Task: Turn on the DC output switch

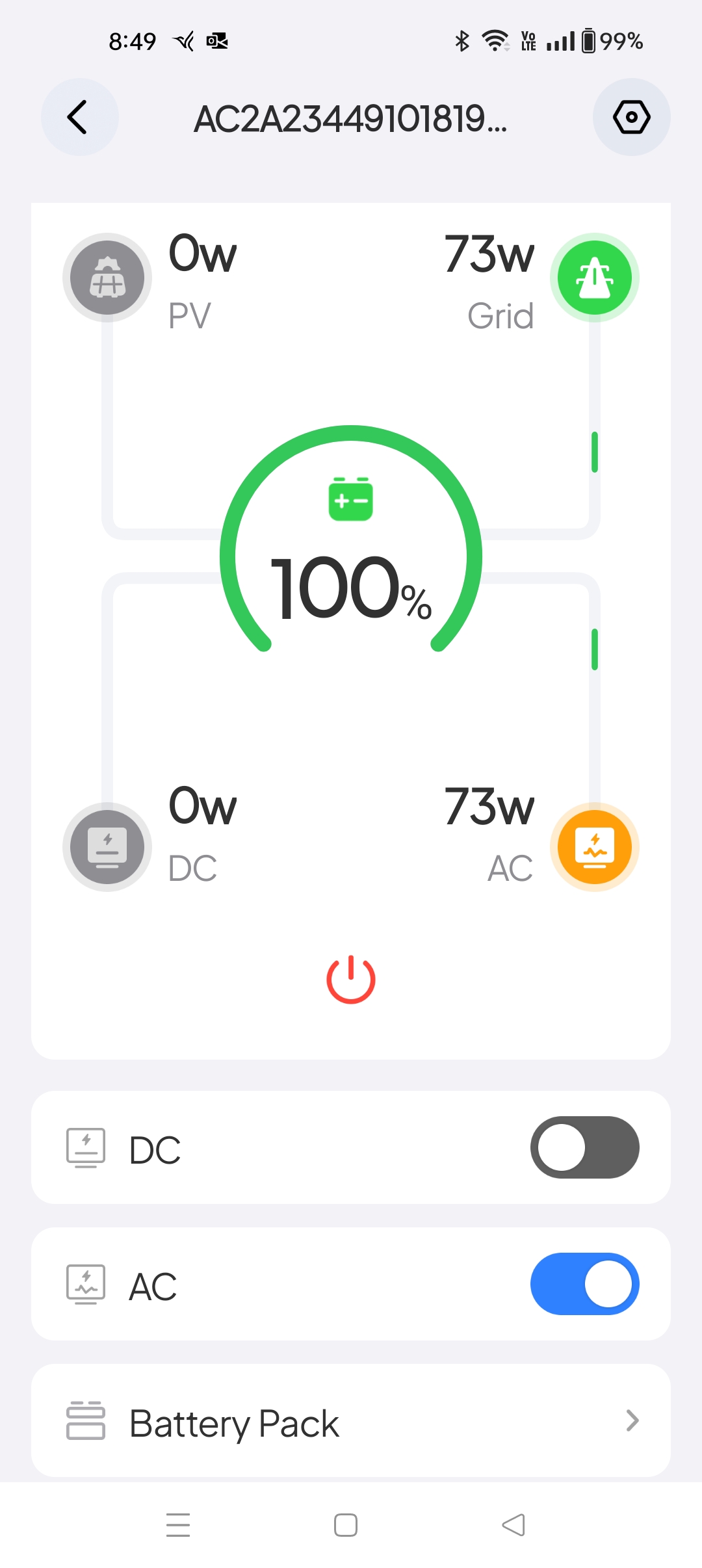Action: tap(584, 1147)
